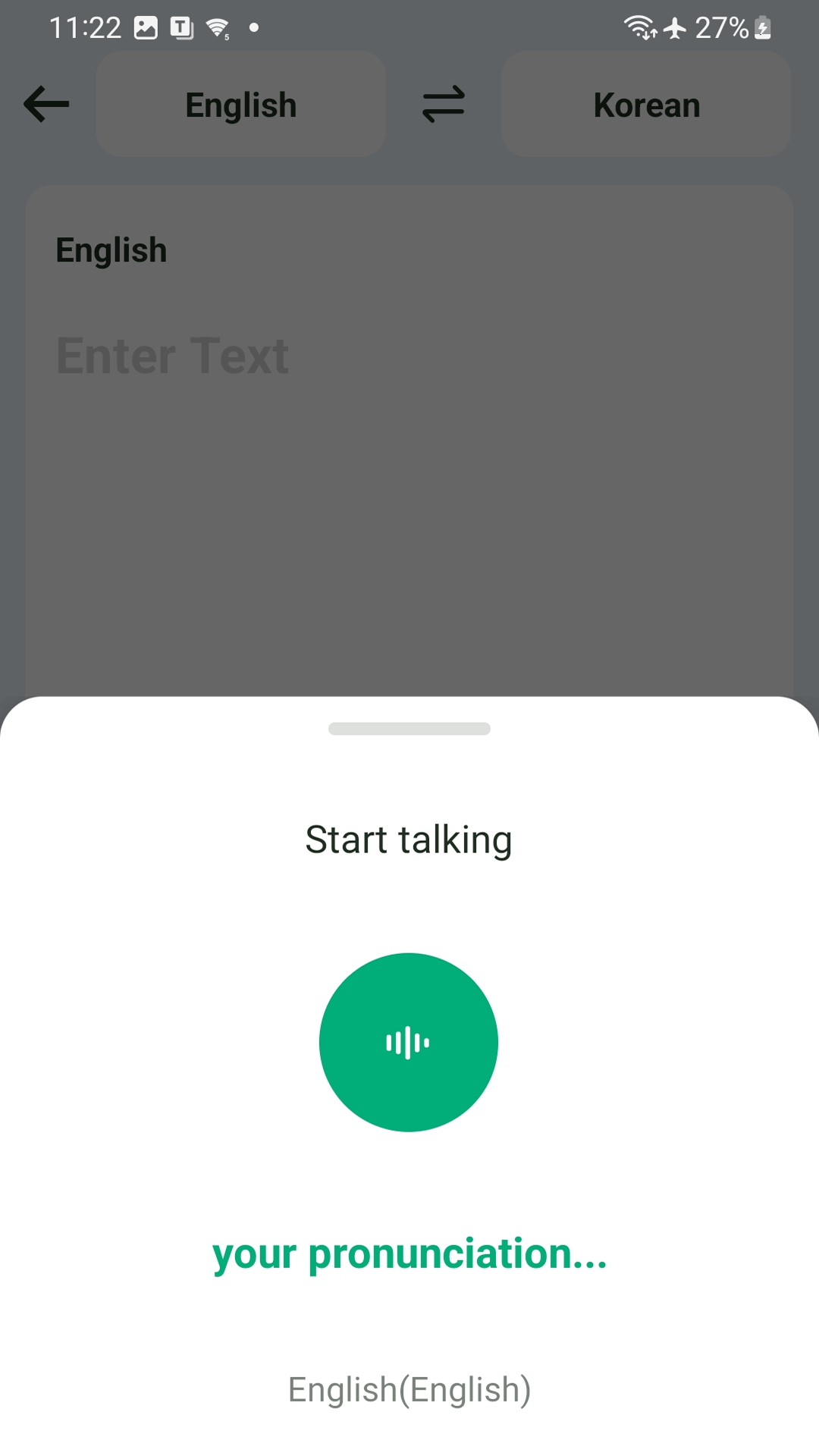
Task: Swap the source and target languages
Action: [444, 104]
